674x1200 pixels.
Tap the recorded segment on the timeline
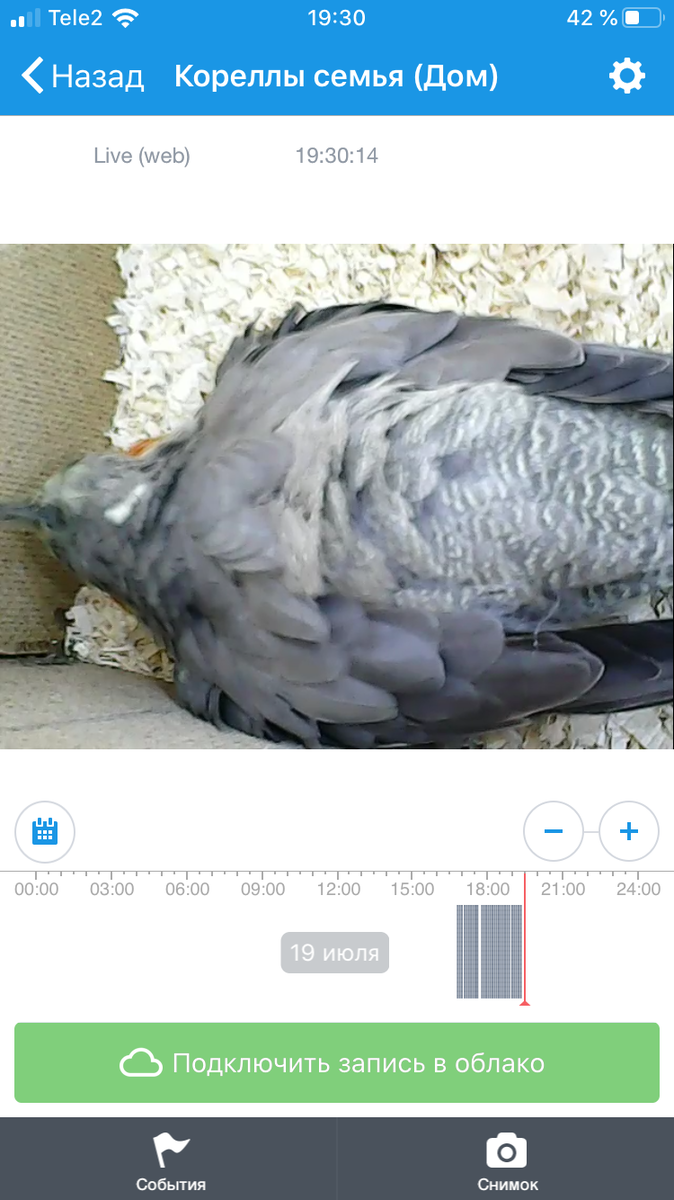point(490,951)
